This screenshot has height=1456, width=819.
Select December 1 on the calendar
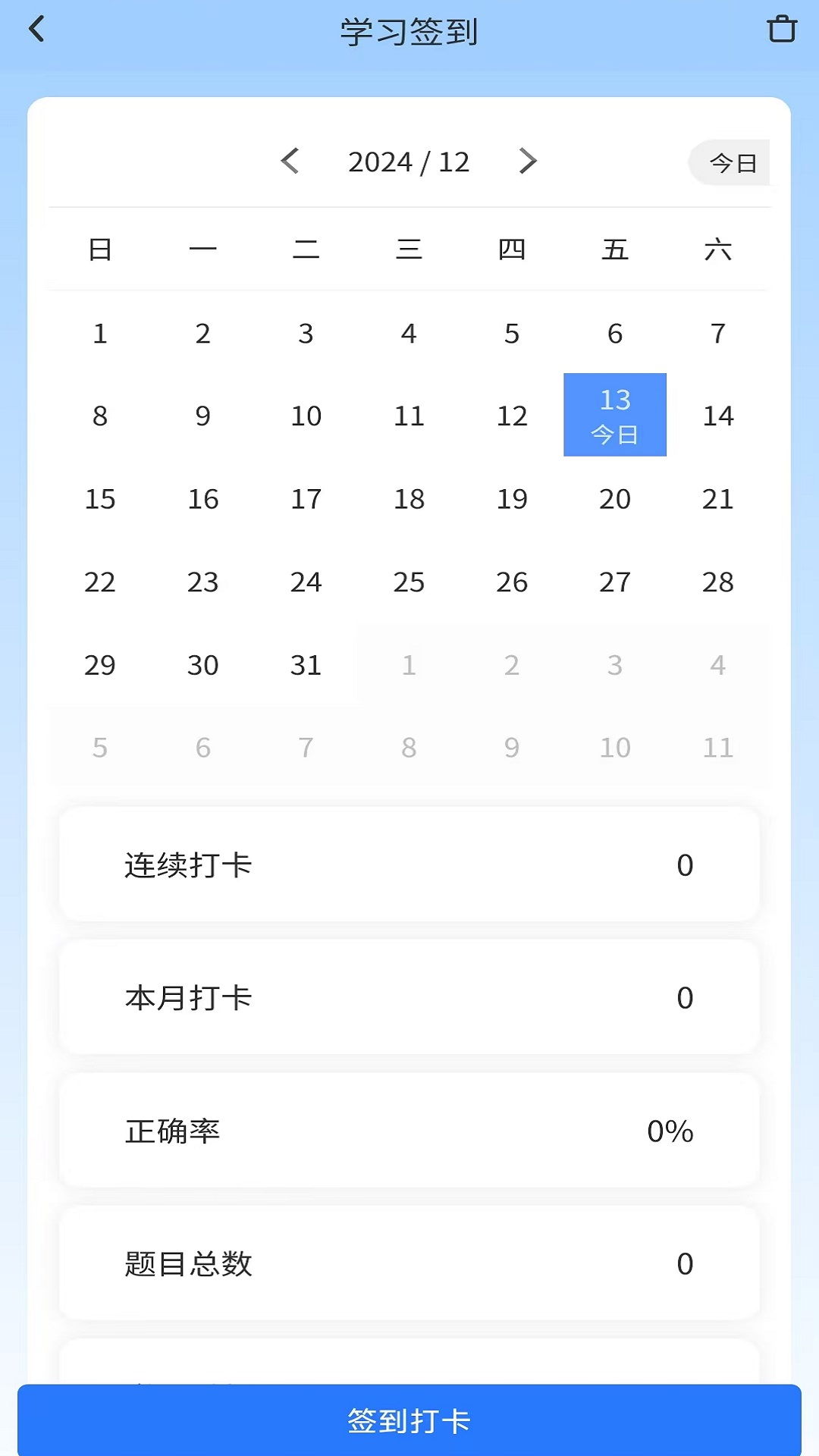tap(100, 334)
